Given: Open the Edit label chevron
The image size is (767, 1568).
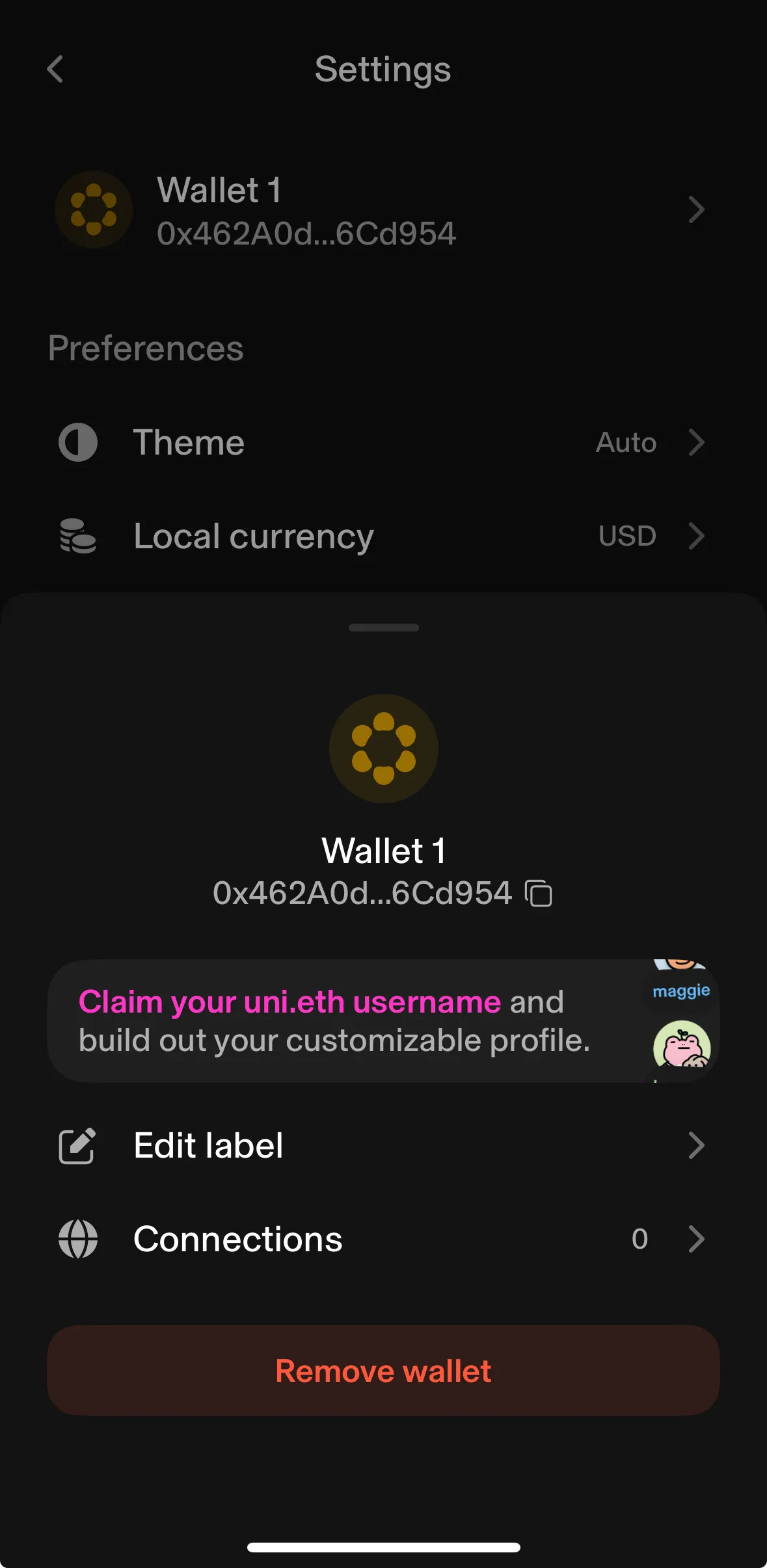Looking at the screenshot, I should coord(697,1145).
